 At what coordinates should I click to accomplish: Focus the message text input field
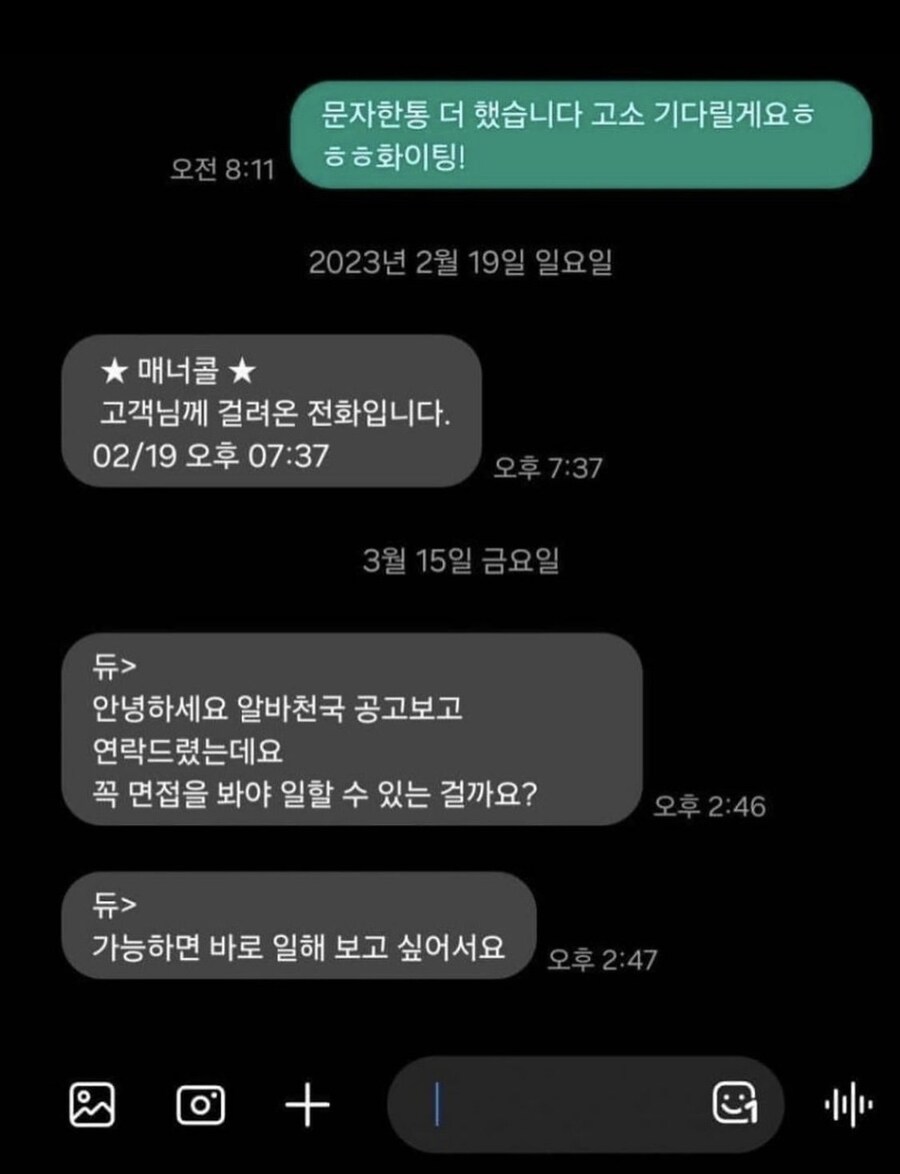tap(560, 1105)
